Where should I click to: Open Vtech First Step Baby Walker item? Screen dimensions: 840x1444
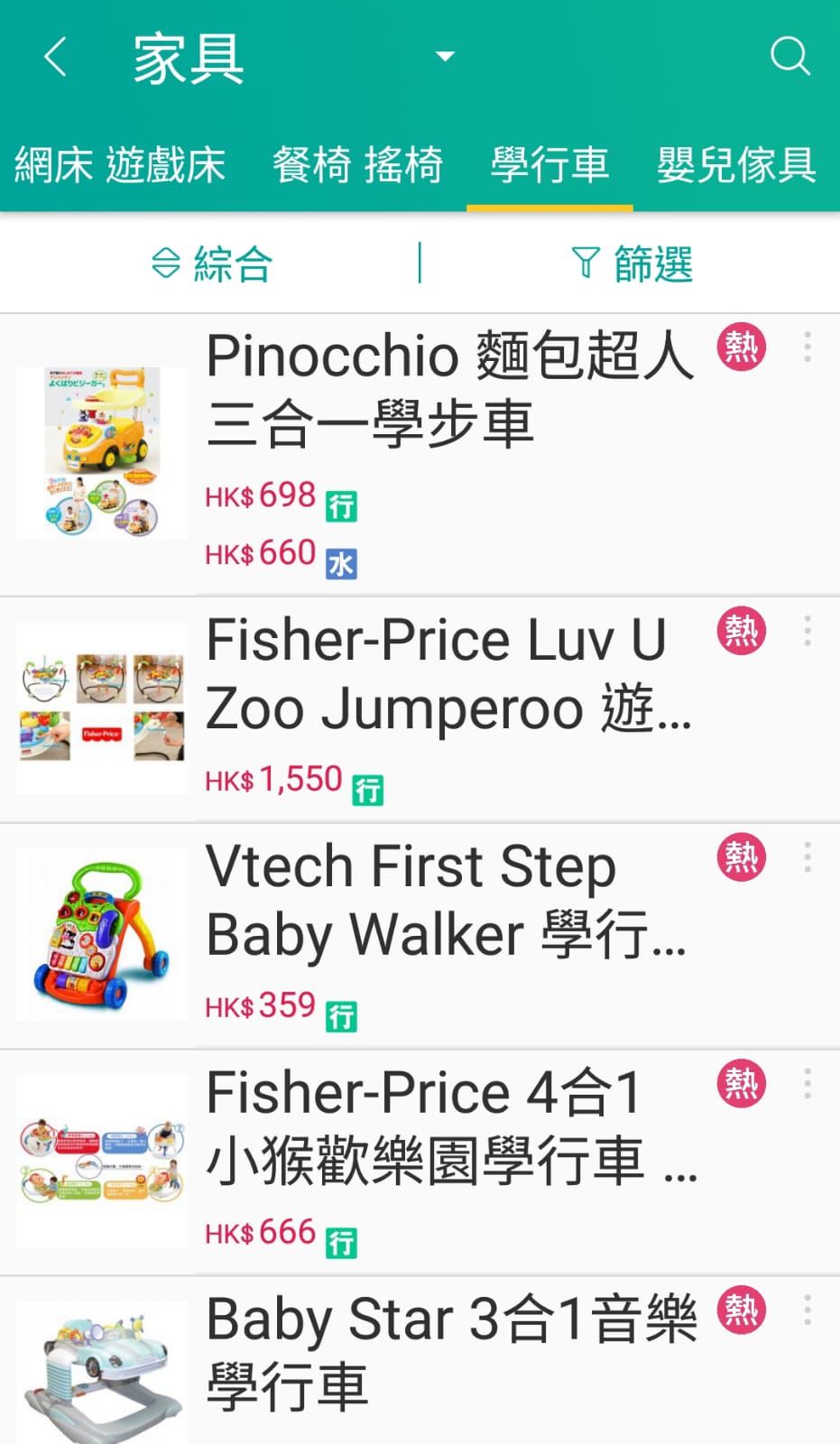coord(446,901)
